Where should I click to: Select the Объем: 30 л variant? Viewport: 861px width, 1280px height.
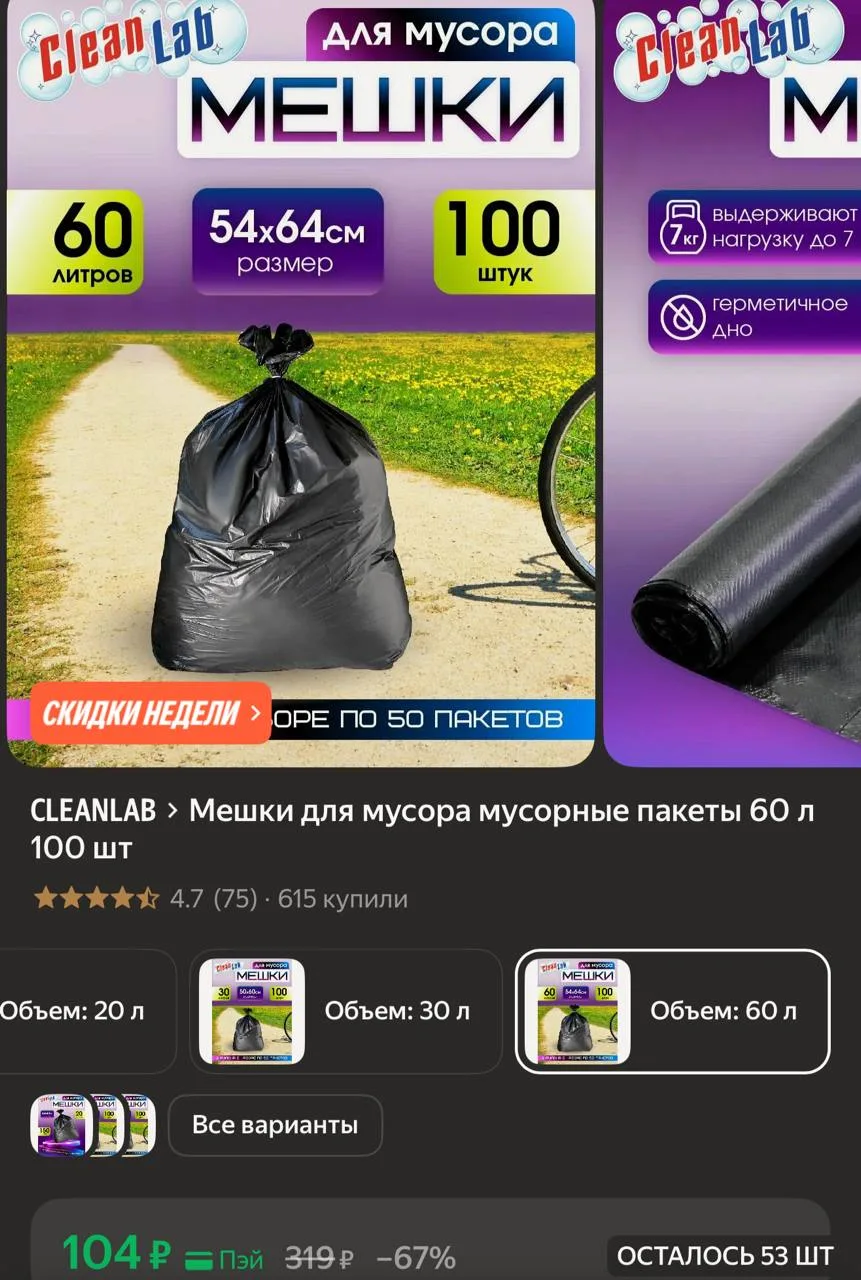click(x=346, y=1011)
